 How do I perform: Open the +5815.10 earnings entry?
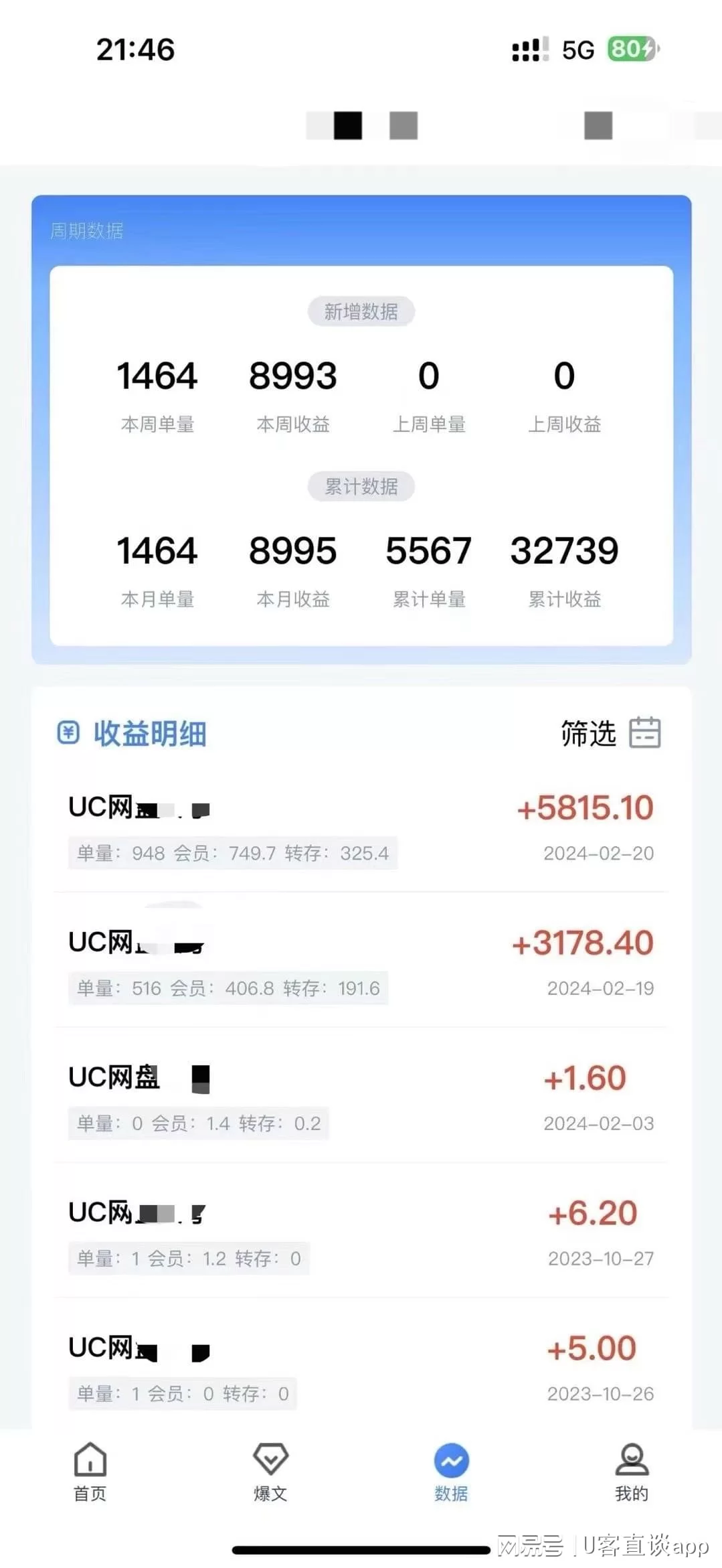point(361,828)
